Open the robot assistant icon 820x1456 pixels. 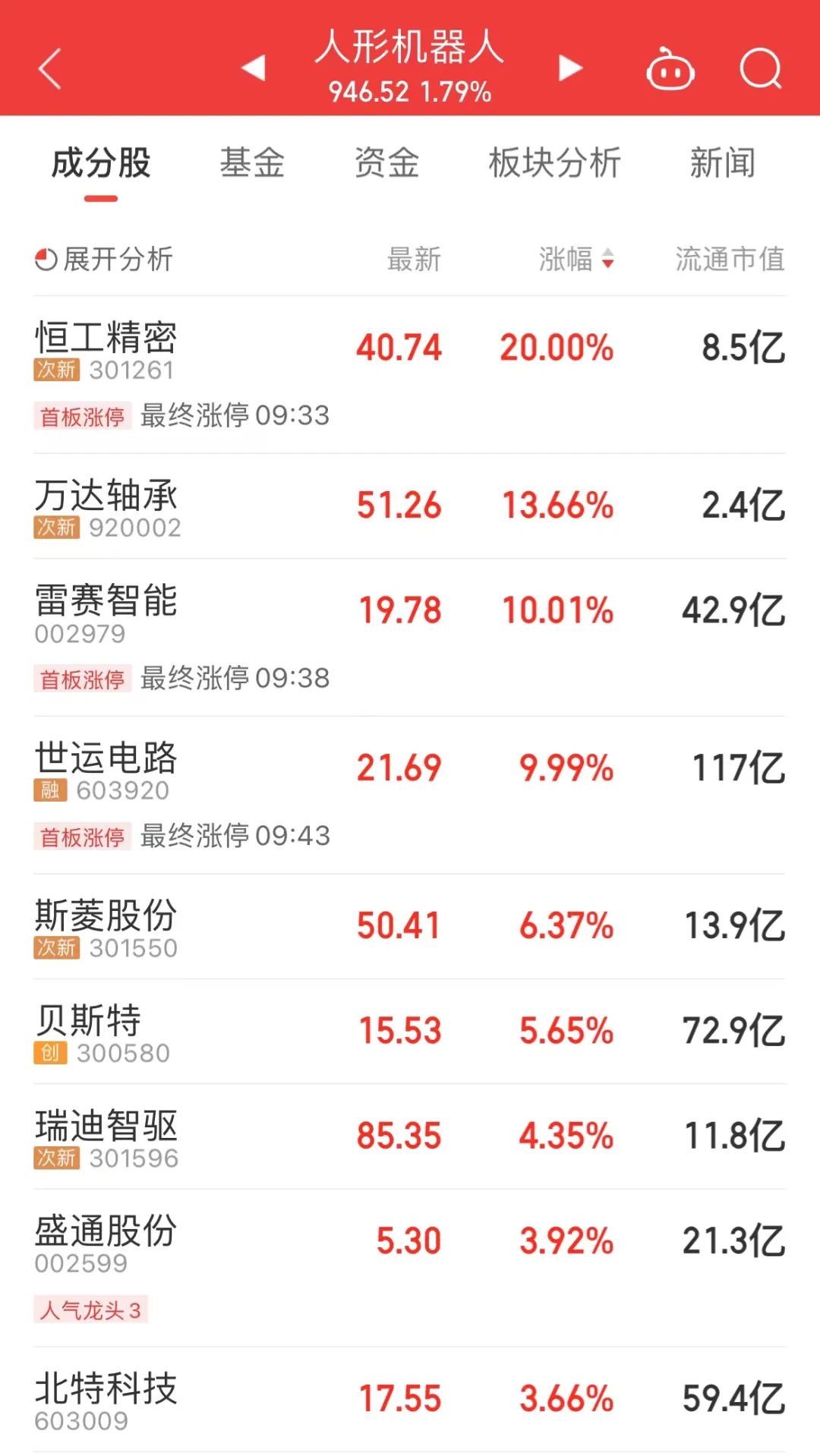pos(670,69)
